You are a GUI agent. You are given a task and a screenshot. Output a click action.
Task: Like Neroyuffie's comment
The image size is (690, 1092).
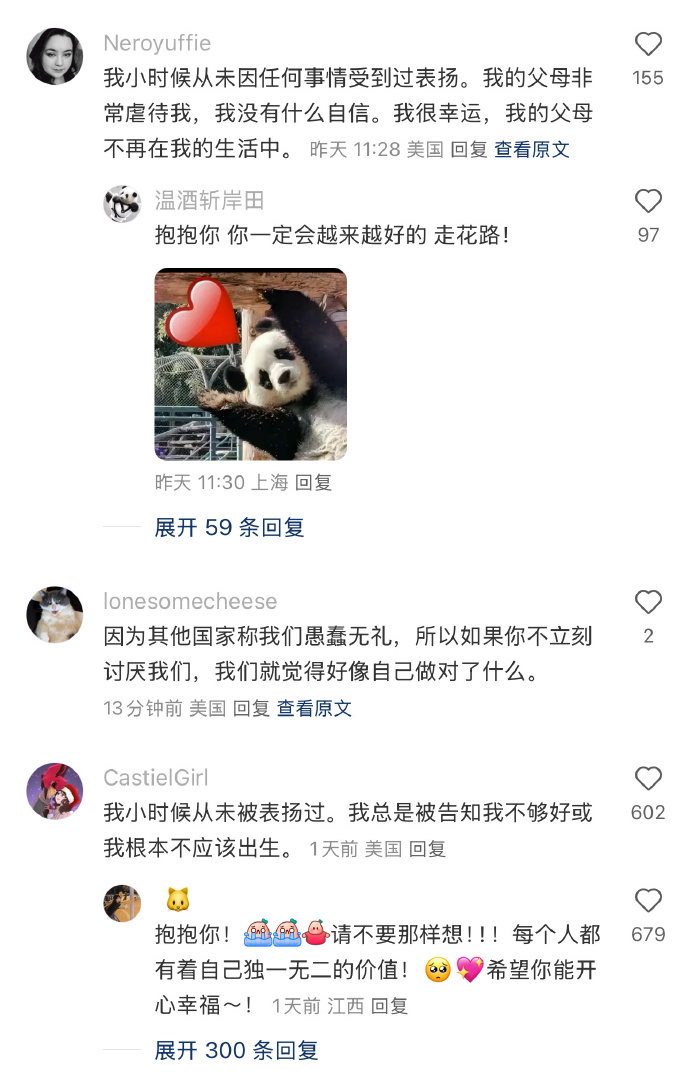click(648, 44)
